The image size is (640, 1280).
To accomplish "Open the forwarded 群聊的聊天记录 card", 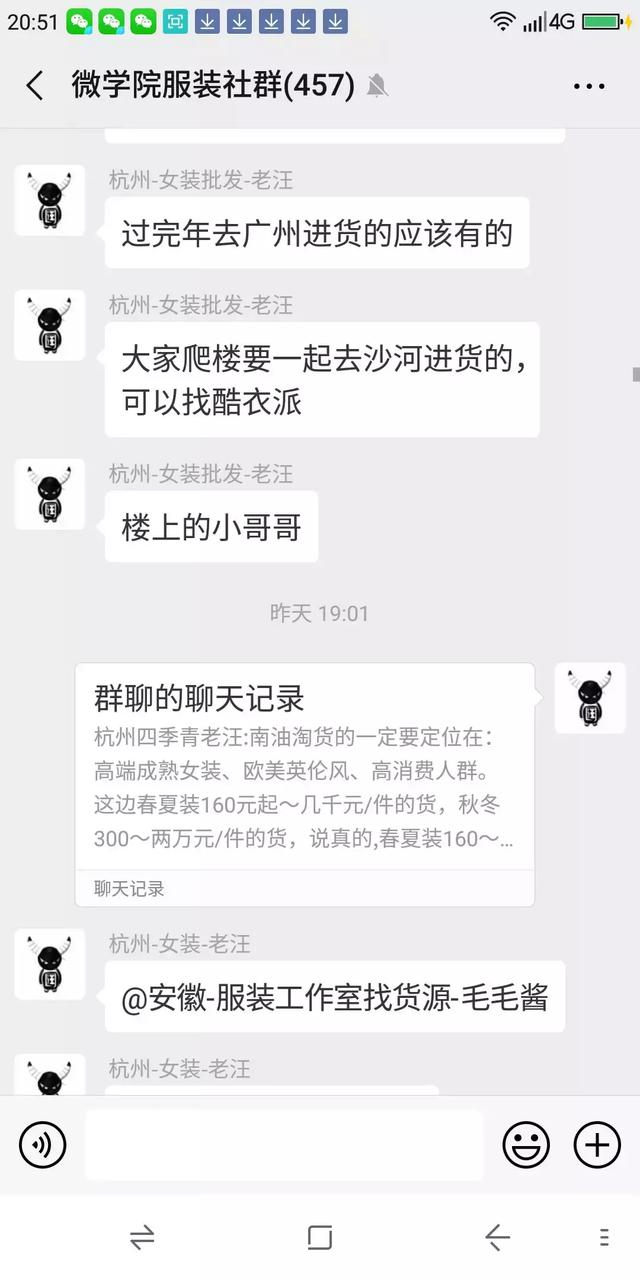I will click(304, 783).
